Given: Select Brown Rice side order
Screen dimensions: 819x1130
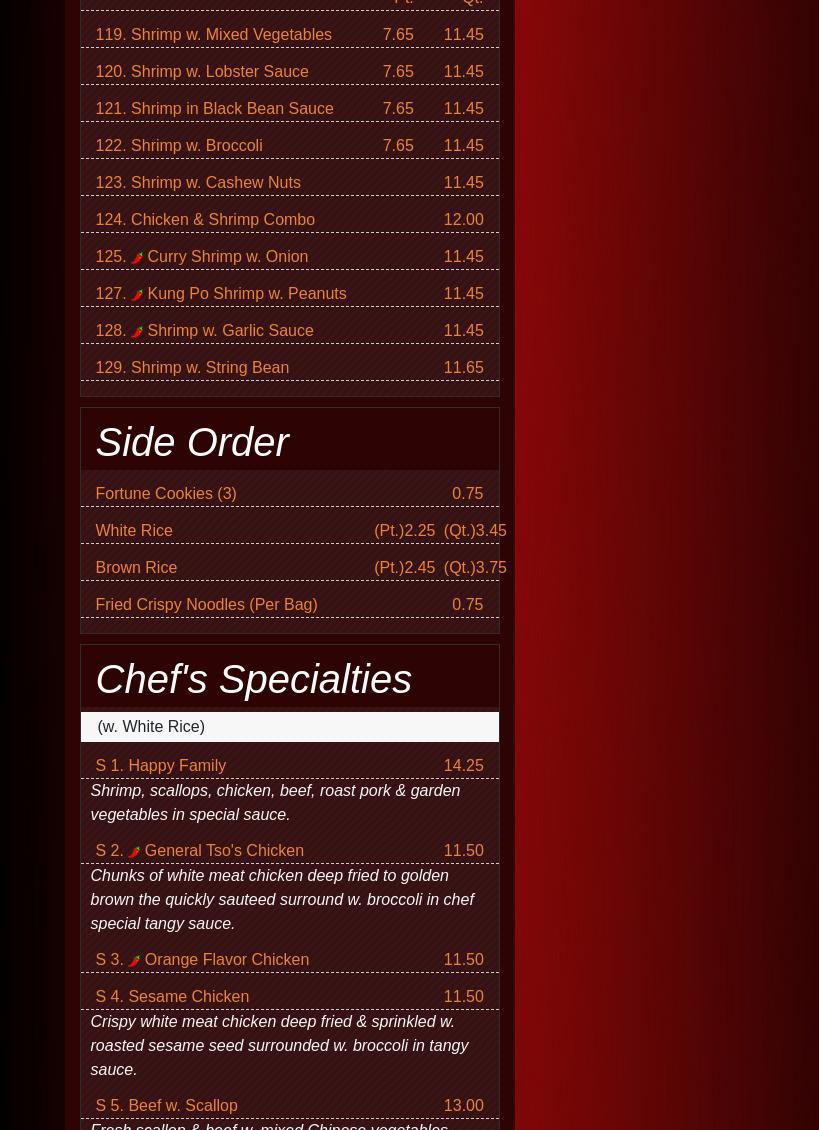Looking at the screenshot, I should tap(136, 568).
